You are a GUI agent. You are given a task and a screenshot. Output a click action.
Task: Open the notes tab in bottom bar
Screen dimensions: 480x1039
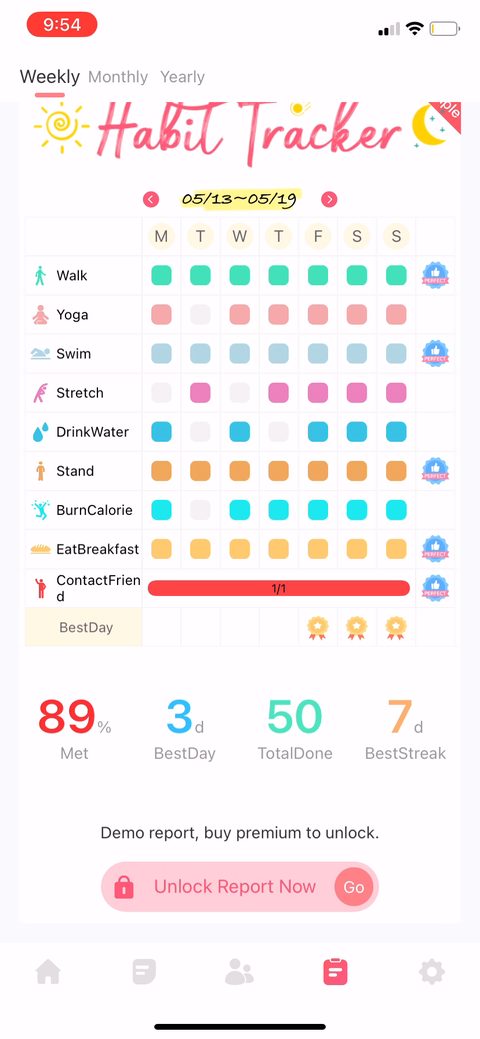pos(144,972)
